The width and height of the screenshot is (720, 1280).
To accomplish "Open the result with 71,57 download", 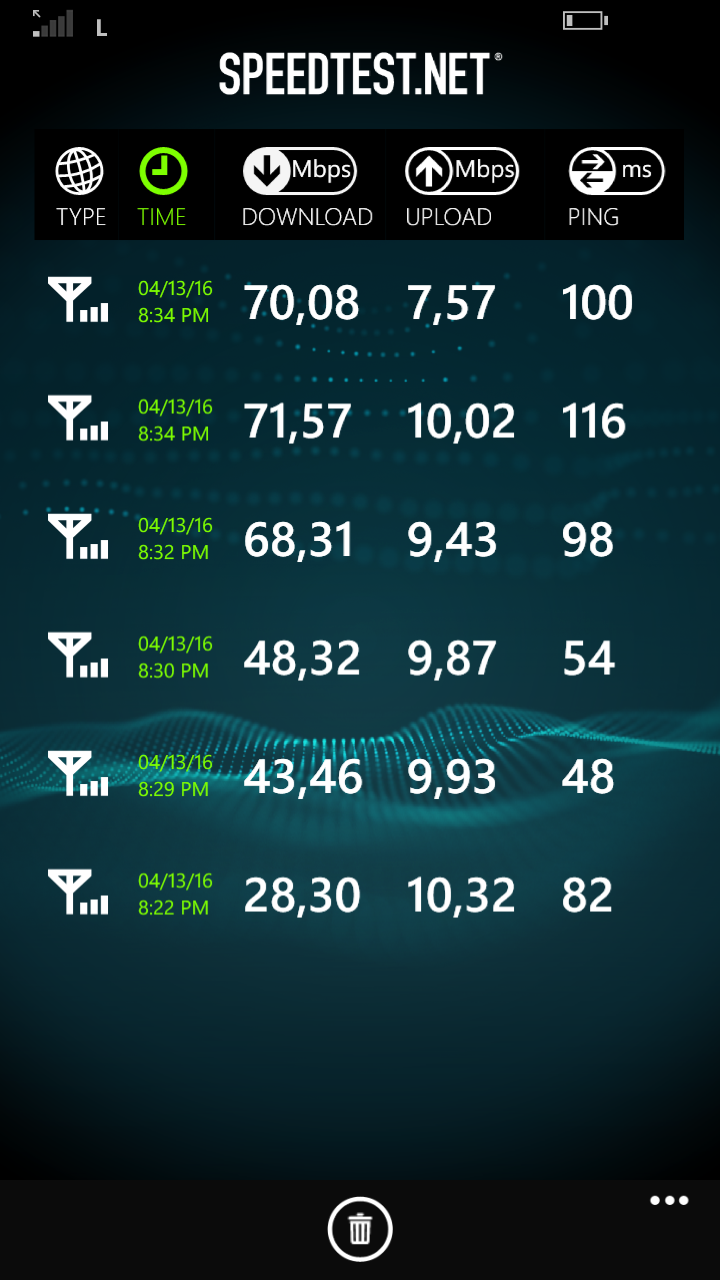I will tap(360, 420).
